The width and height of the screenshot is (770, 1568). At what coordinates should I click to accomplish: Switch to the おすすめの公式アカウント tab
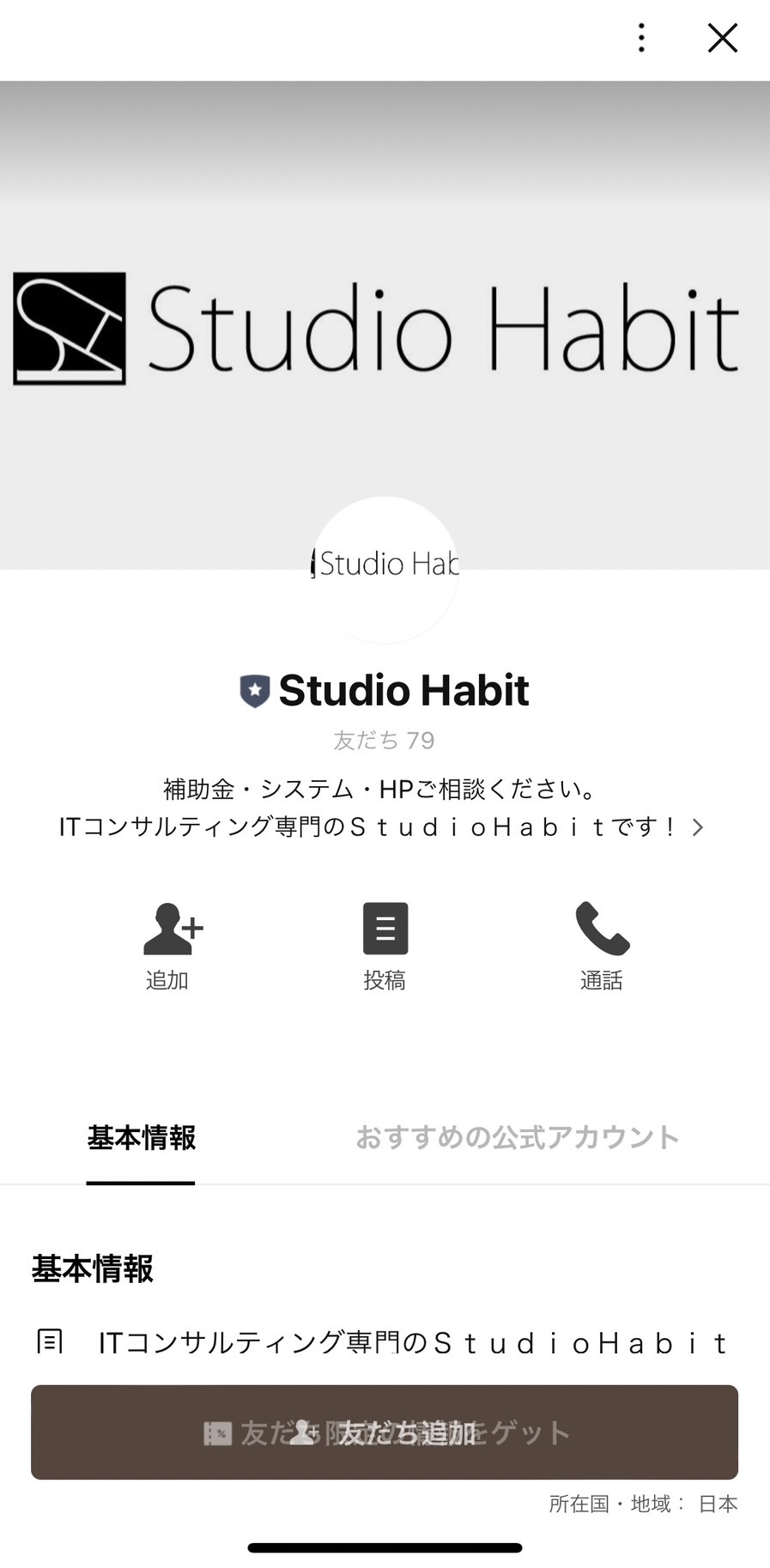516,1137
